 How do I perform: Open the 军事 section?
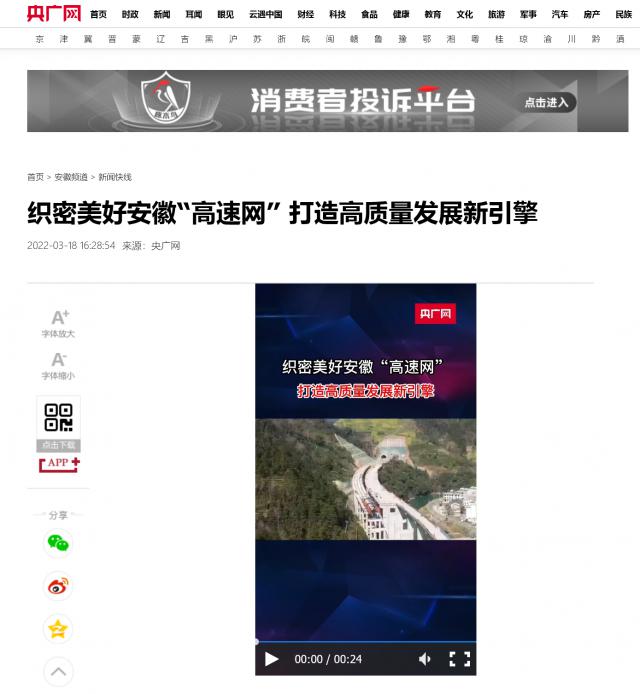pyautogui.click(x=528, y=15)
